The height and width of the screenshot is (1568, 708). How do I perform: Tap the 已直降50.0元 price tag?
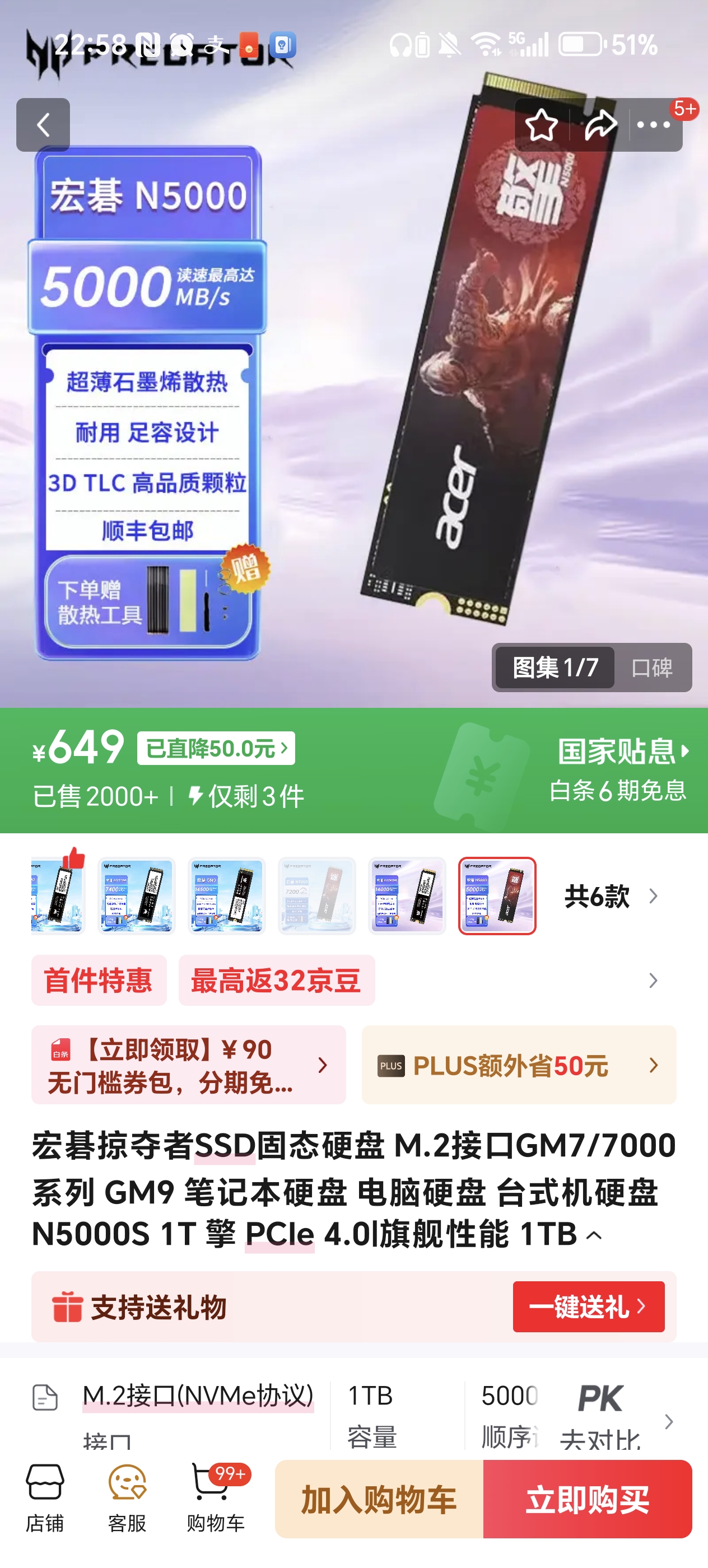click(216, 748)
